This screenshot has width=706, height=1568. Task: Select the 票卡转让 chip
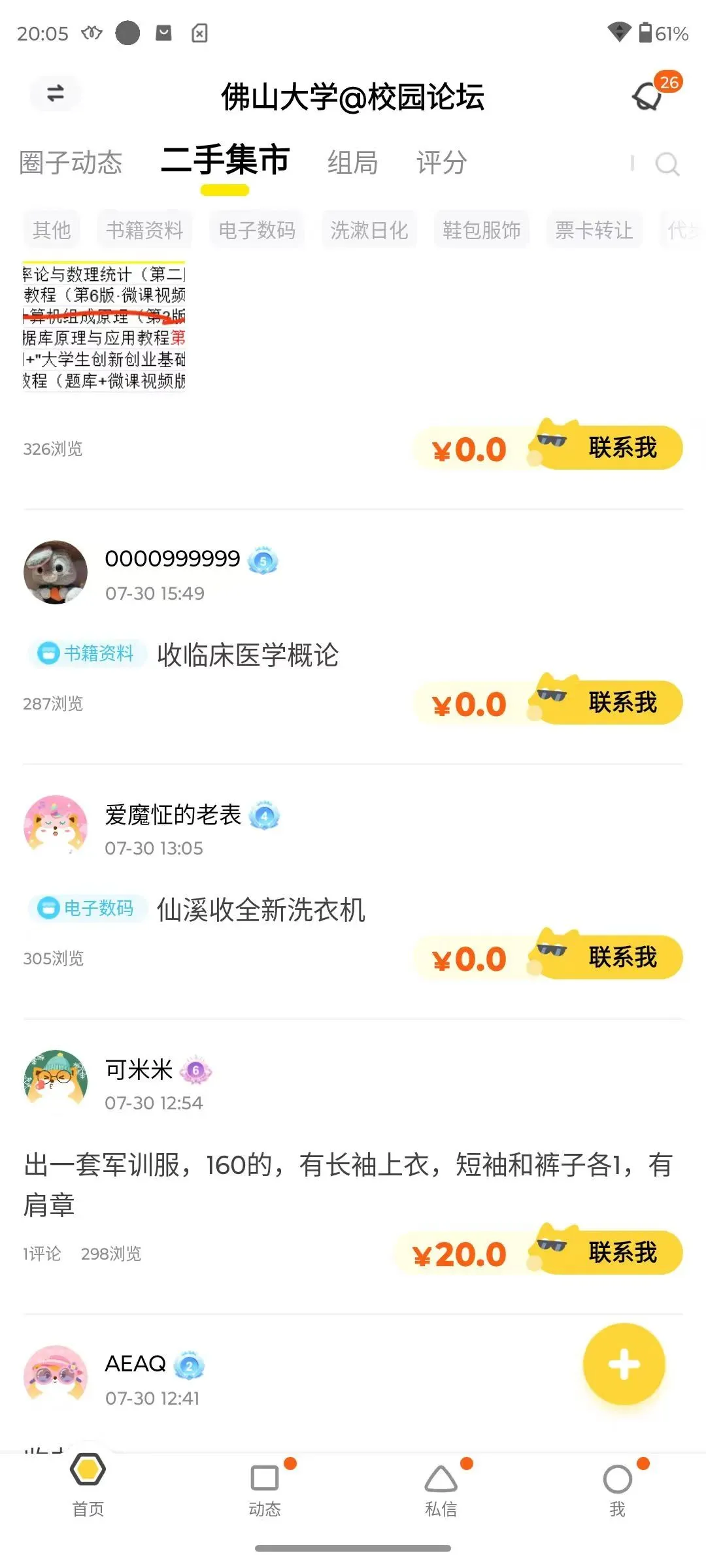(594, 230)
